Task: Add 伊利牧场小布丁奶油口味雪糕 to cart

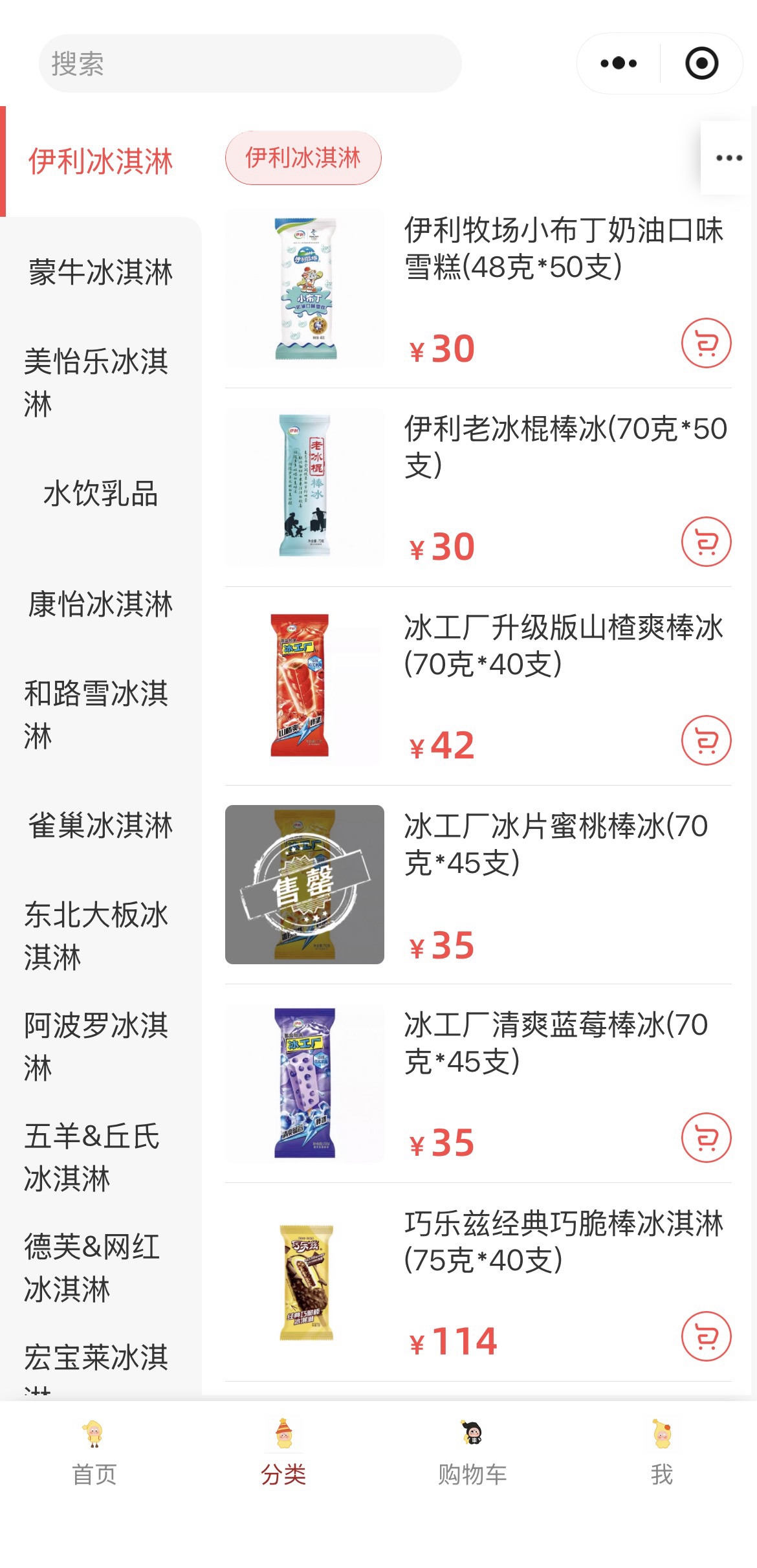Action: (x=706, y=343)
